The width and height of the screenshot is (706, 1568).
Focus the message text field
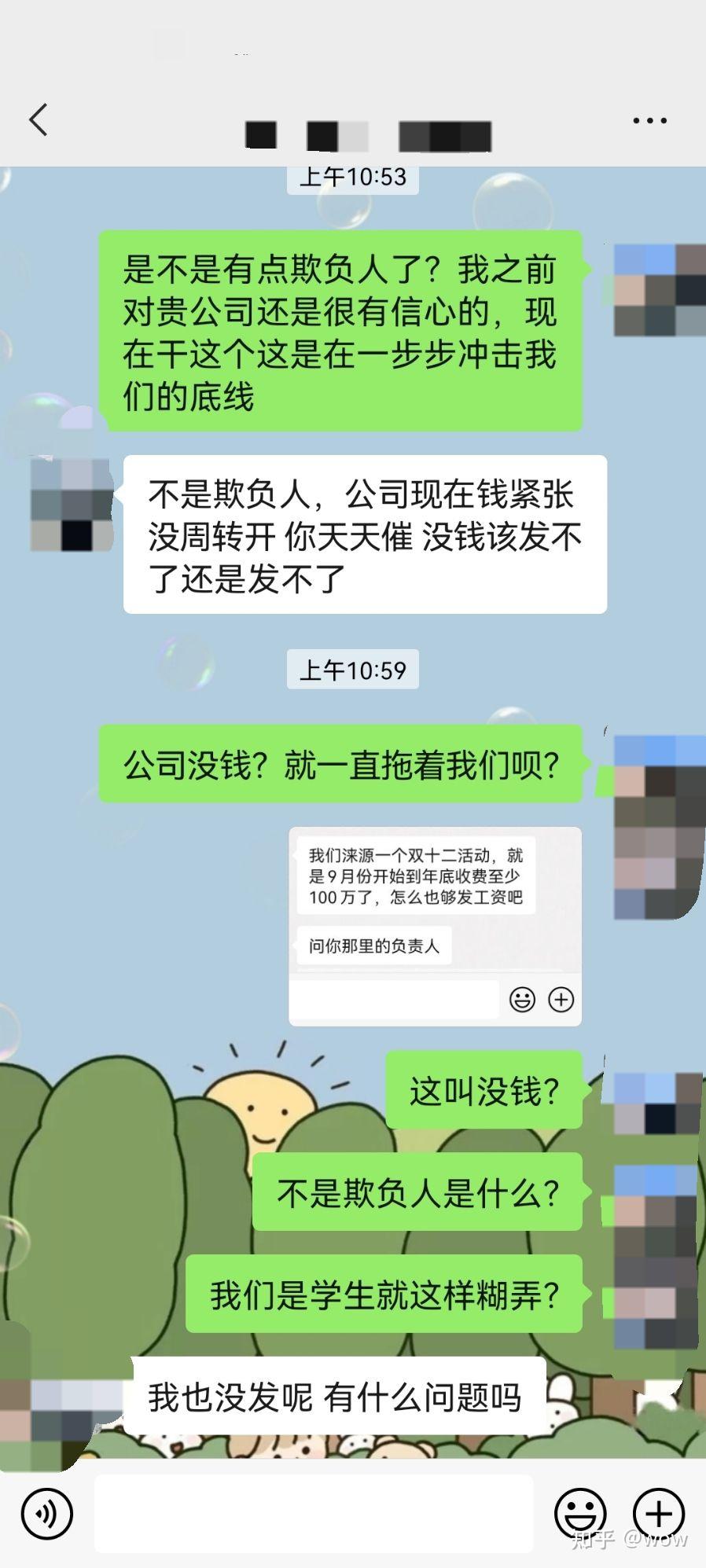(x=314, y=1513)
